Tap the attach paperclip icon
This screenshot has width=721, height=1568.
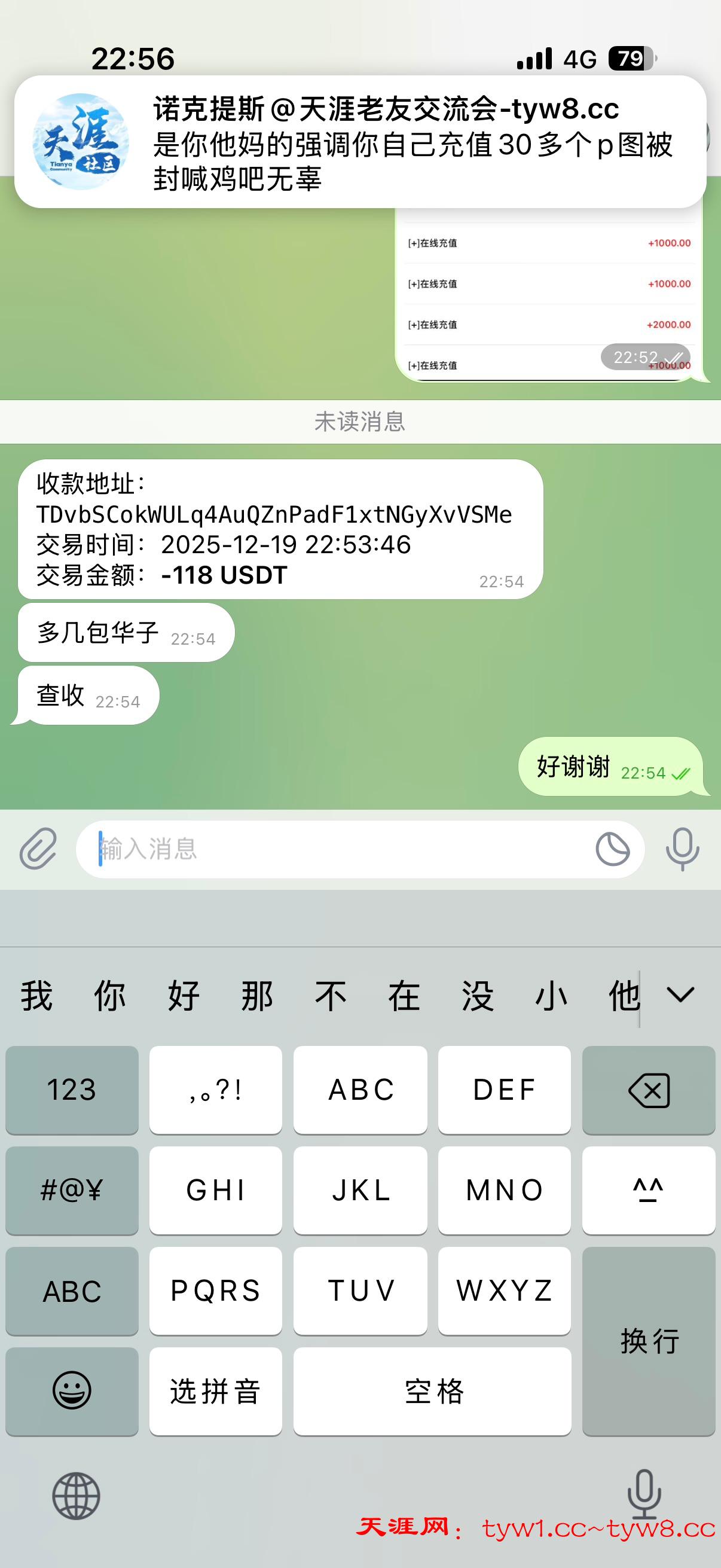pyautogui.click(x=38, y=848)
